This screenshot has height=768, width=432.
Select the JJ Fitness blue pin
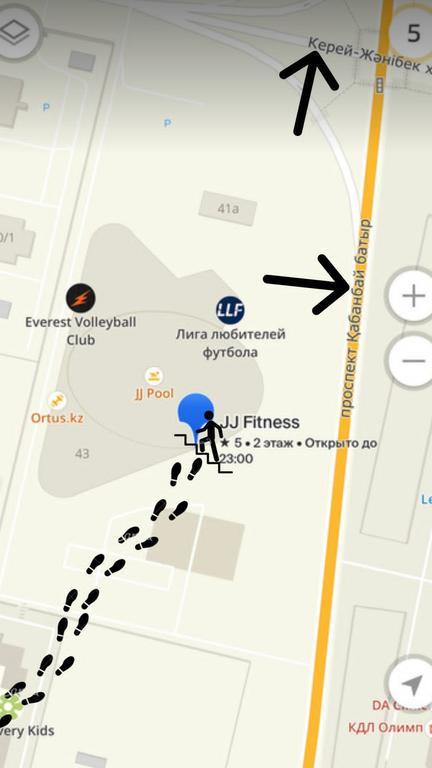[x=195, y=417]
